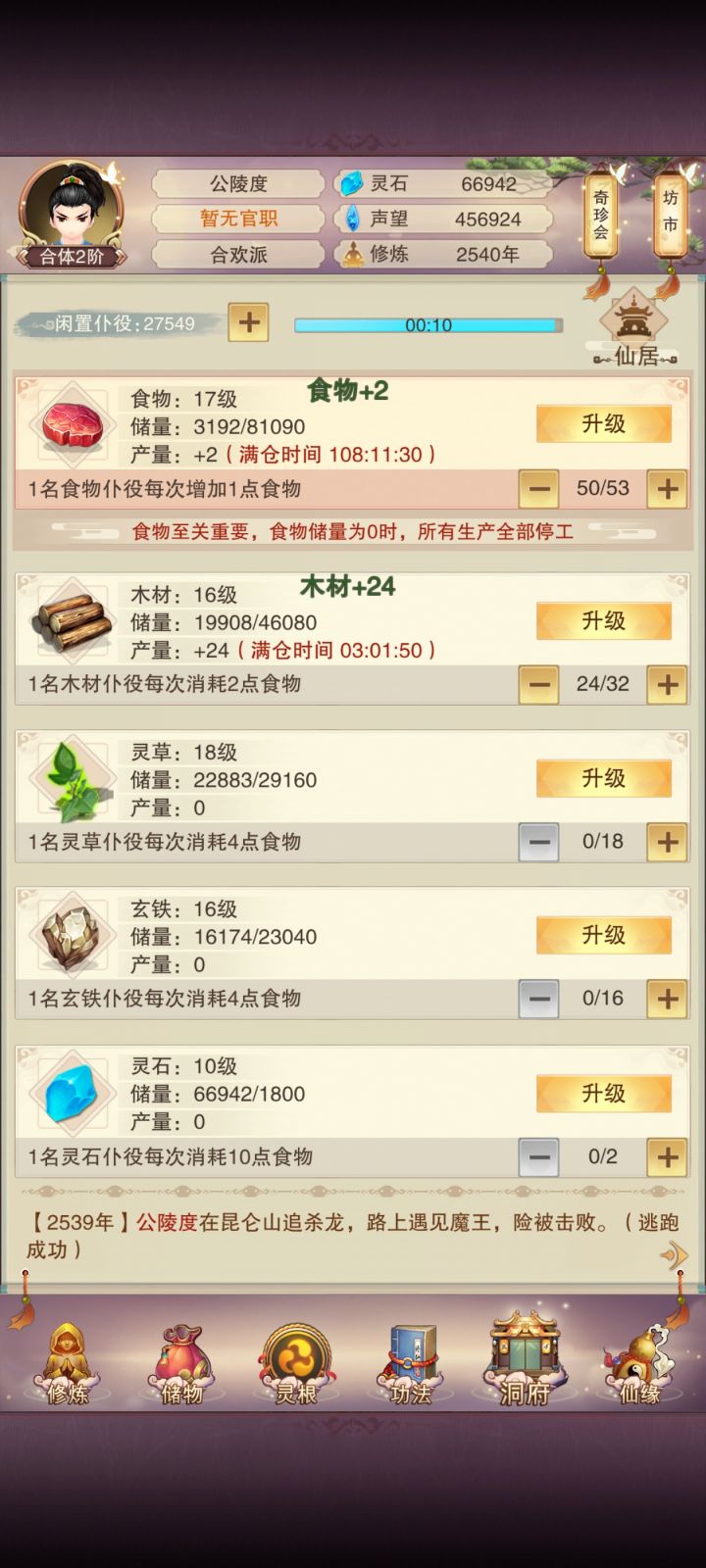This screenshot has width=706, height=1568.
Task: Decrease the food servant count with minus
Action: tap(538, 487)
